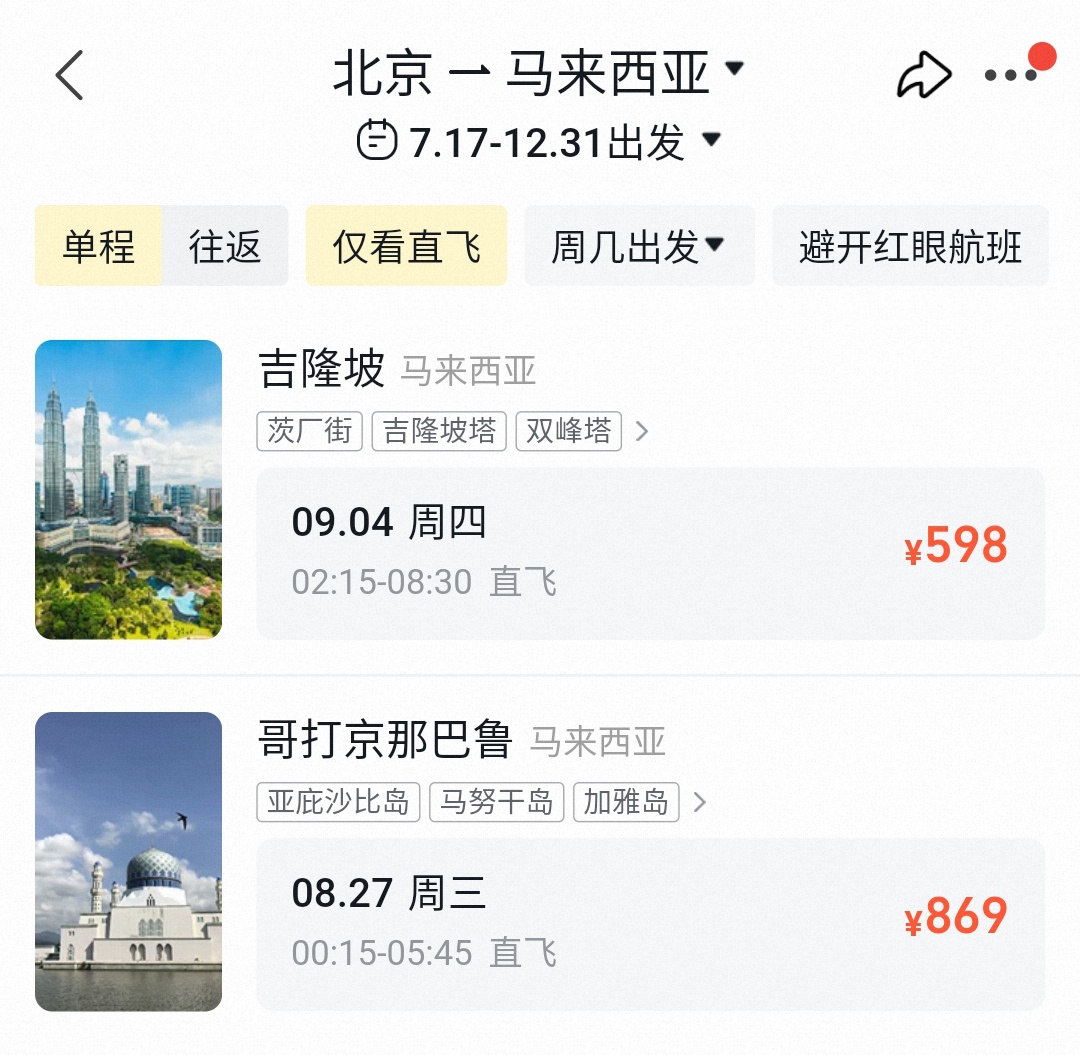The height and width of the screenshot is (1055, 1080).
Task: Choose the 双峰塔 tag
Action: [568, 431]
